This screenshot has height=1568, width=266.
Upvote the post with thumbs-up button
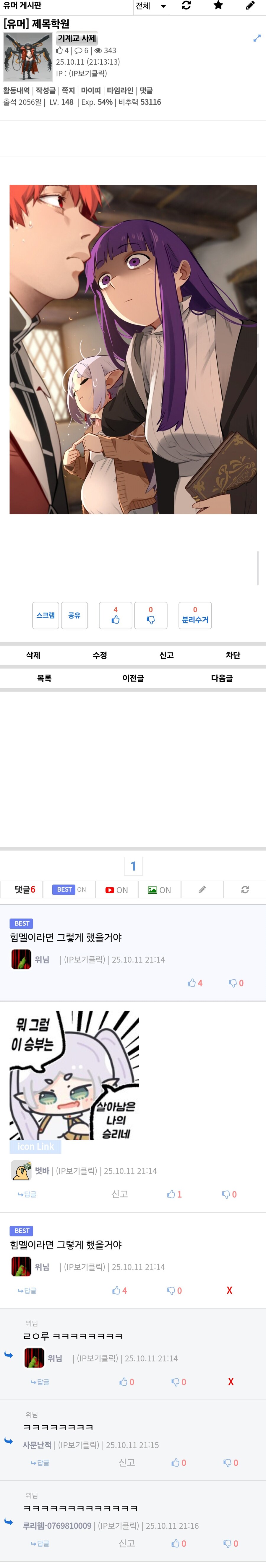[x=116, y=615]
